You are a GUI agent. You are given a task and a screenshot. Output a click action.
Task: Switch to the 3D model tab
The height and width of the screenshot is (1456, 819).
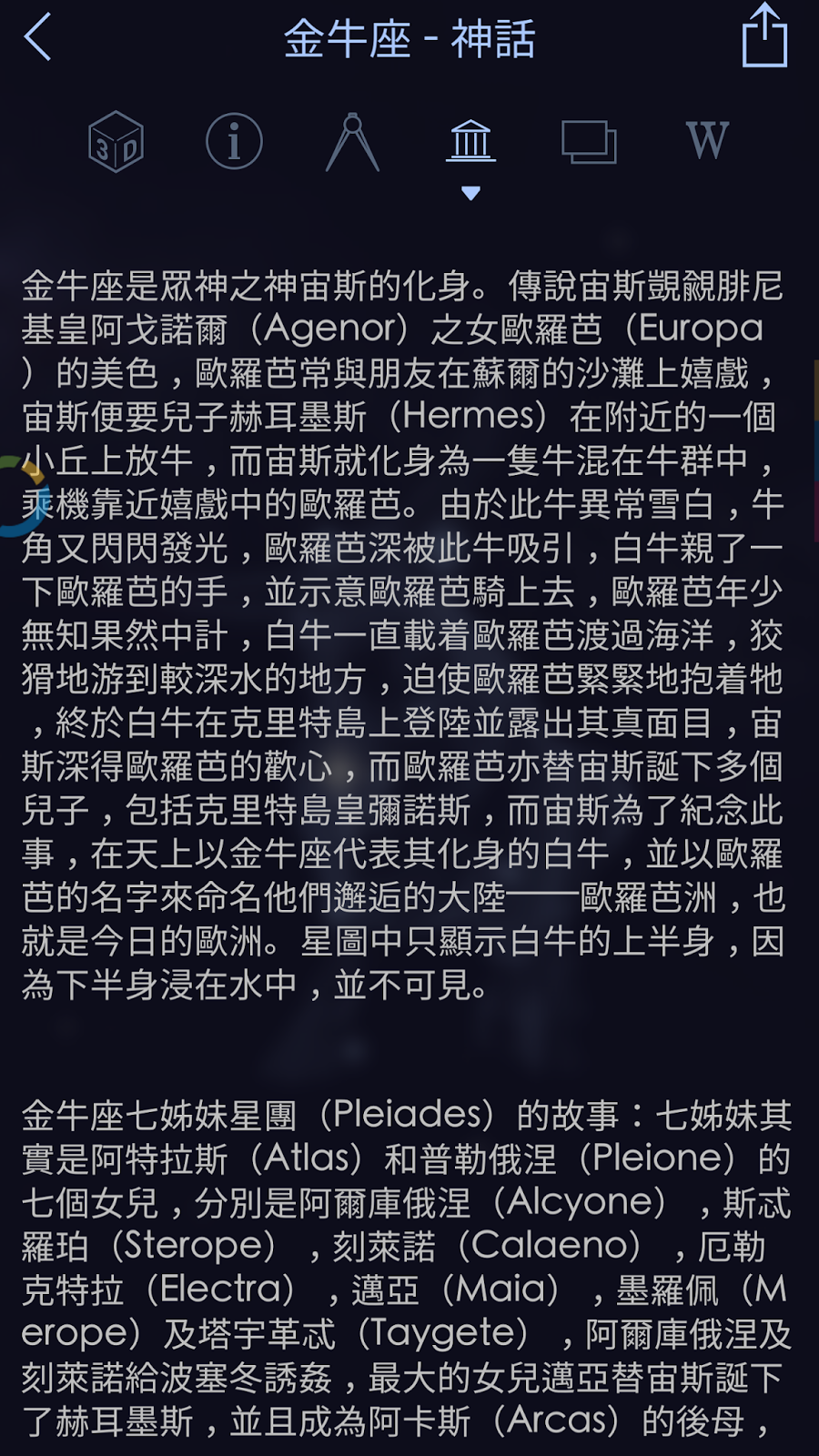(116, 142)
